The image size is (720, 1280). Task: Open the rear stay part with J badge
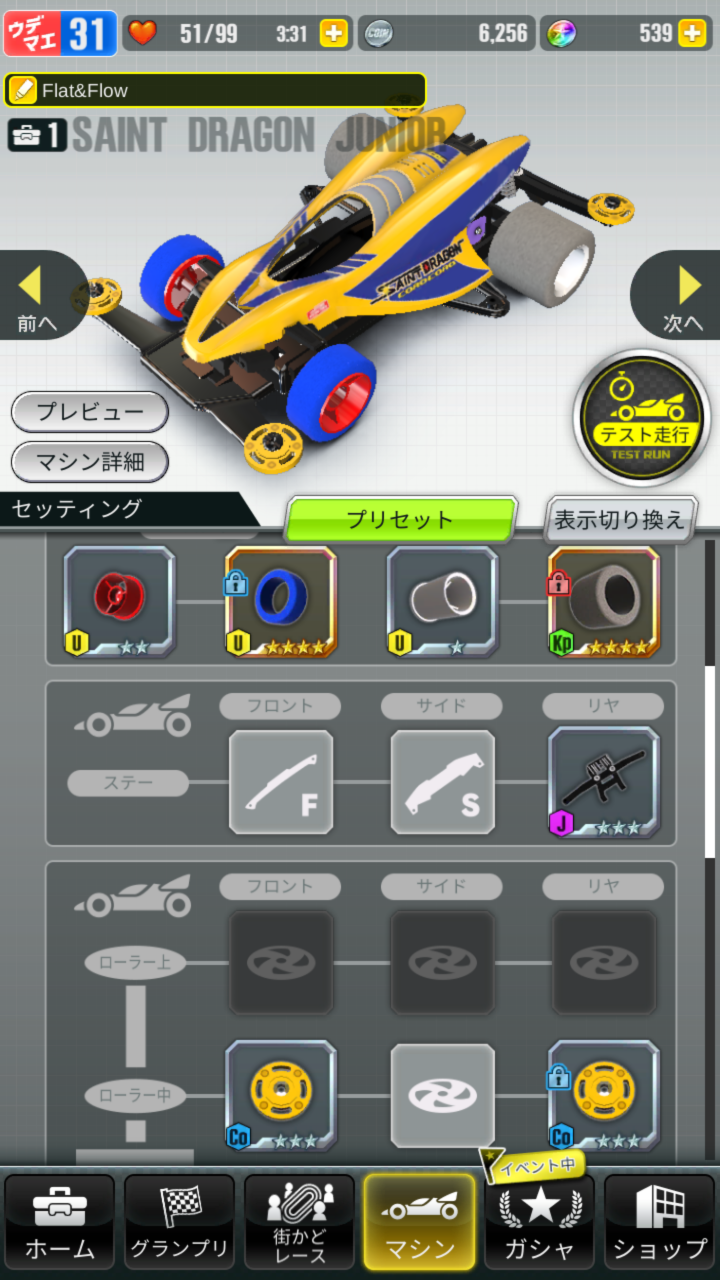604,782
